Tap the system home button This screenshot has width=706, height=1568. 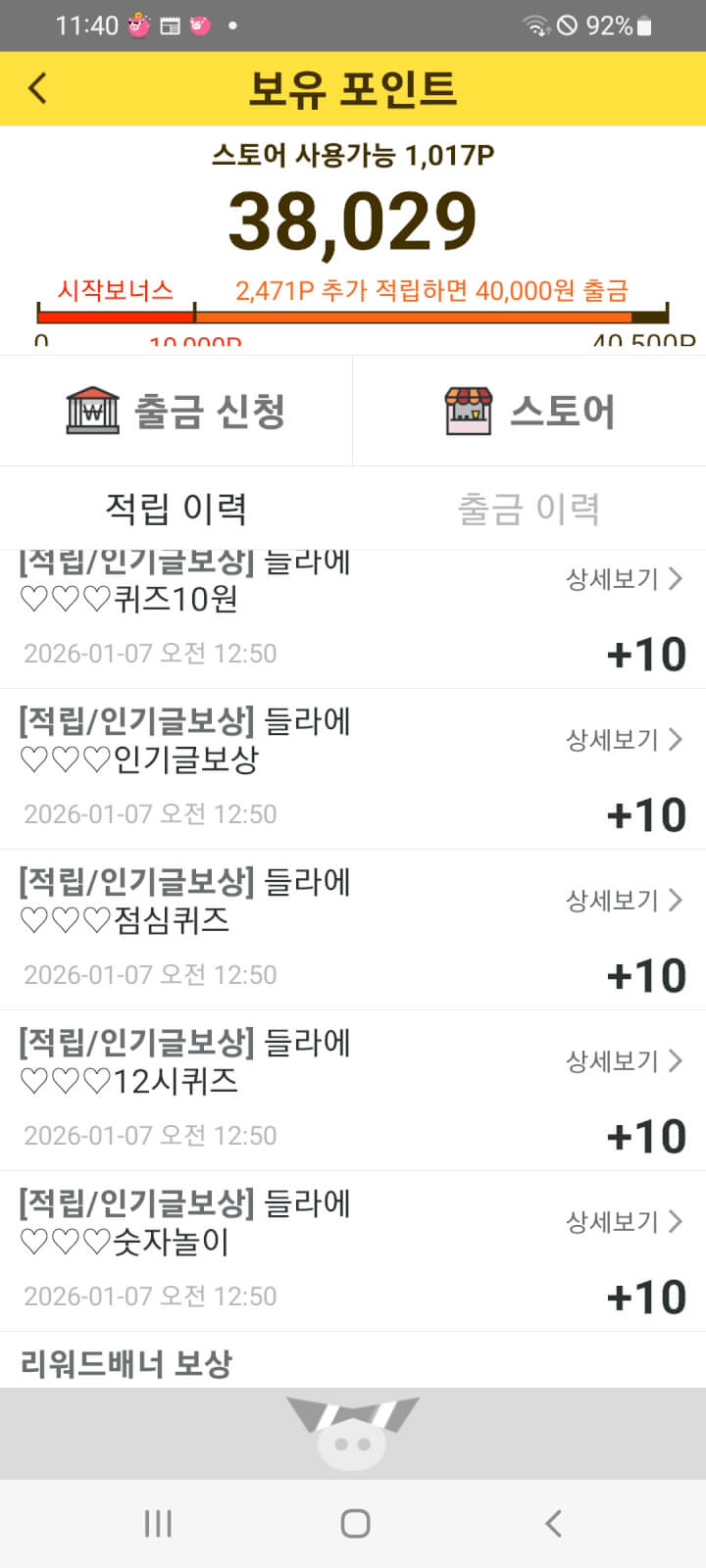pyautogui.click(x=355, y=1523)
